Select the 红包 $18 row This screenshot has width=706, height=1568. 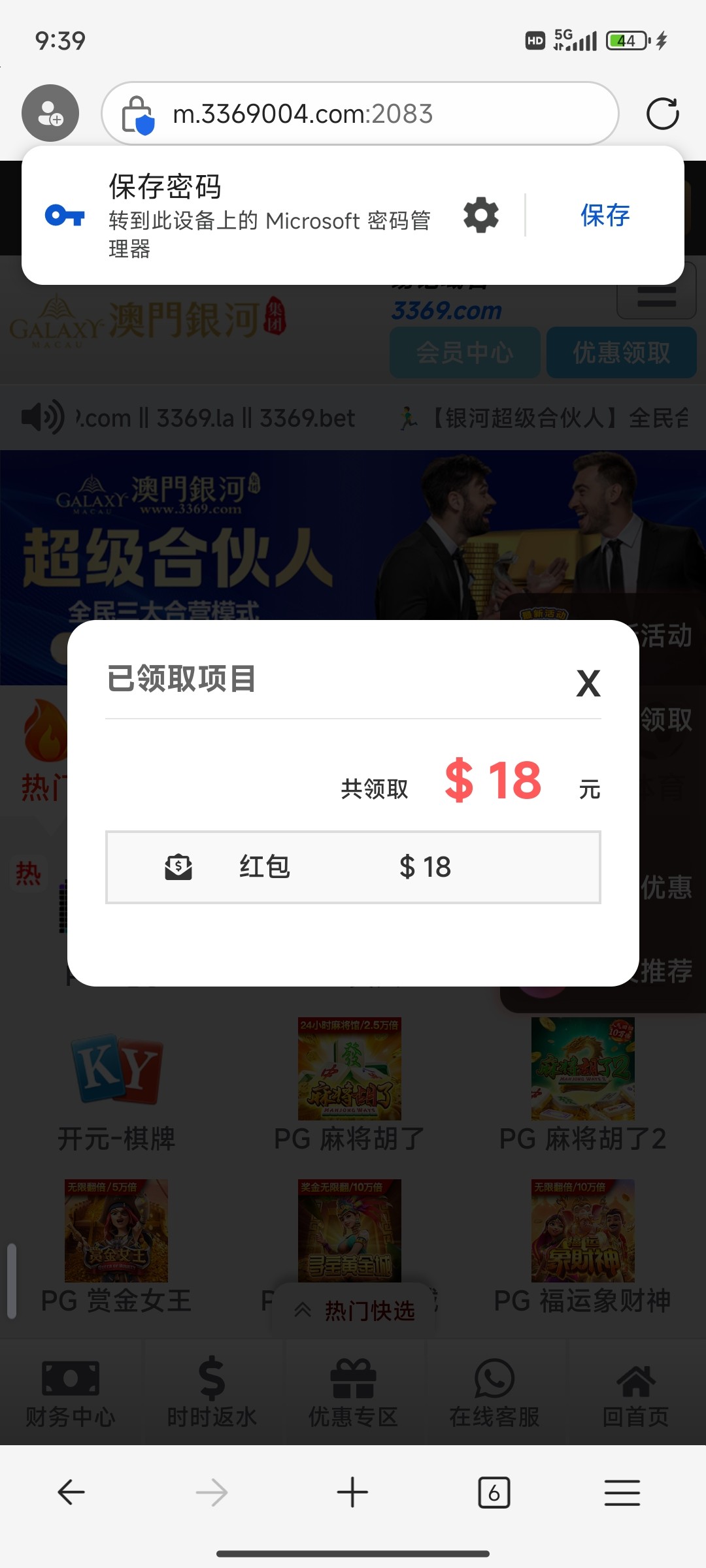[353, 867]
